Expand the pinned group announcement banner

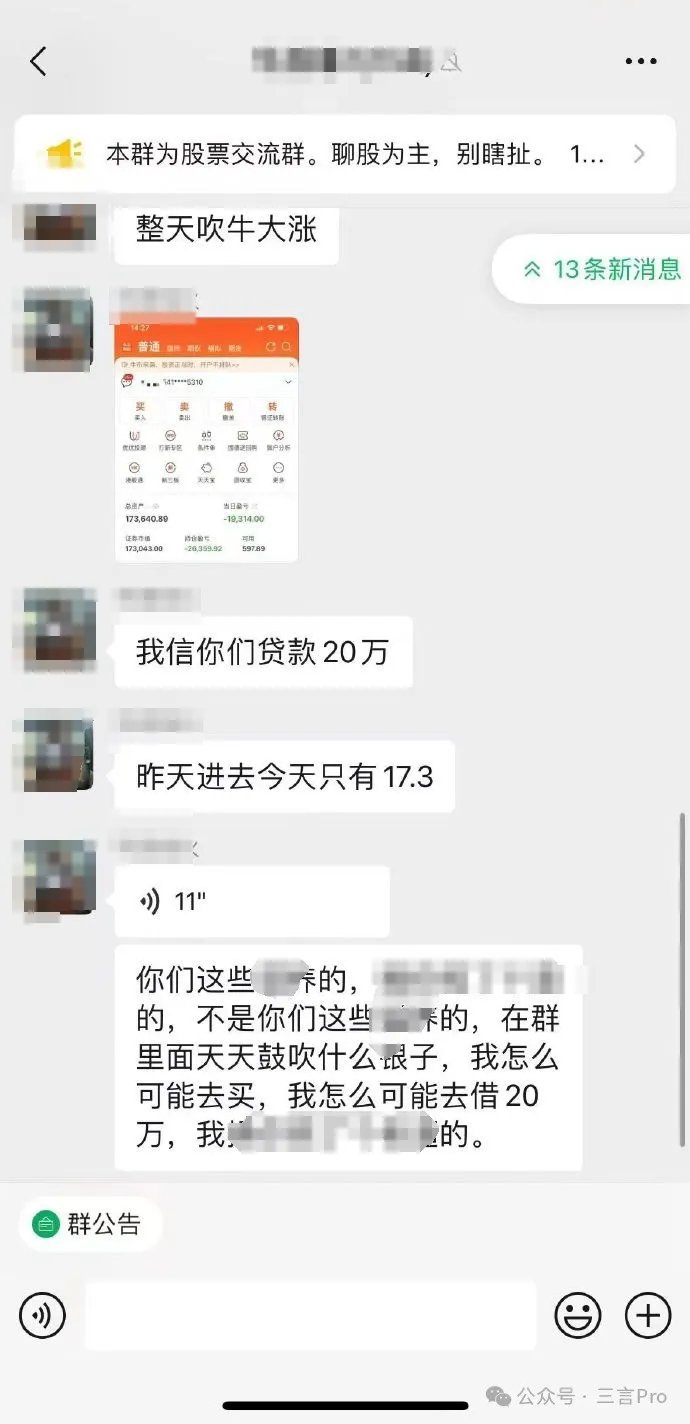[x=345, y=154]
